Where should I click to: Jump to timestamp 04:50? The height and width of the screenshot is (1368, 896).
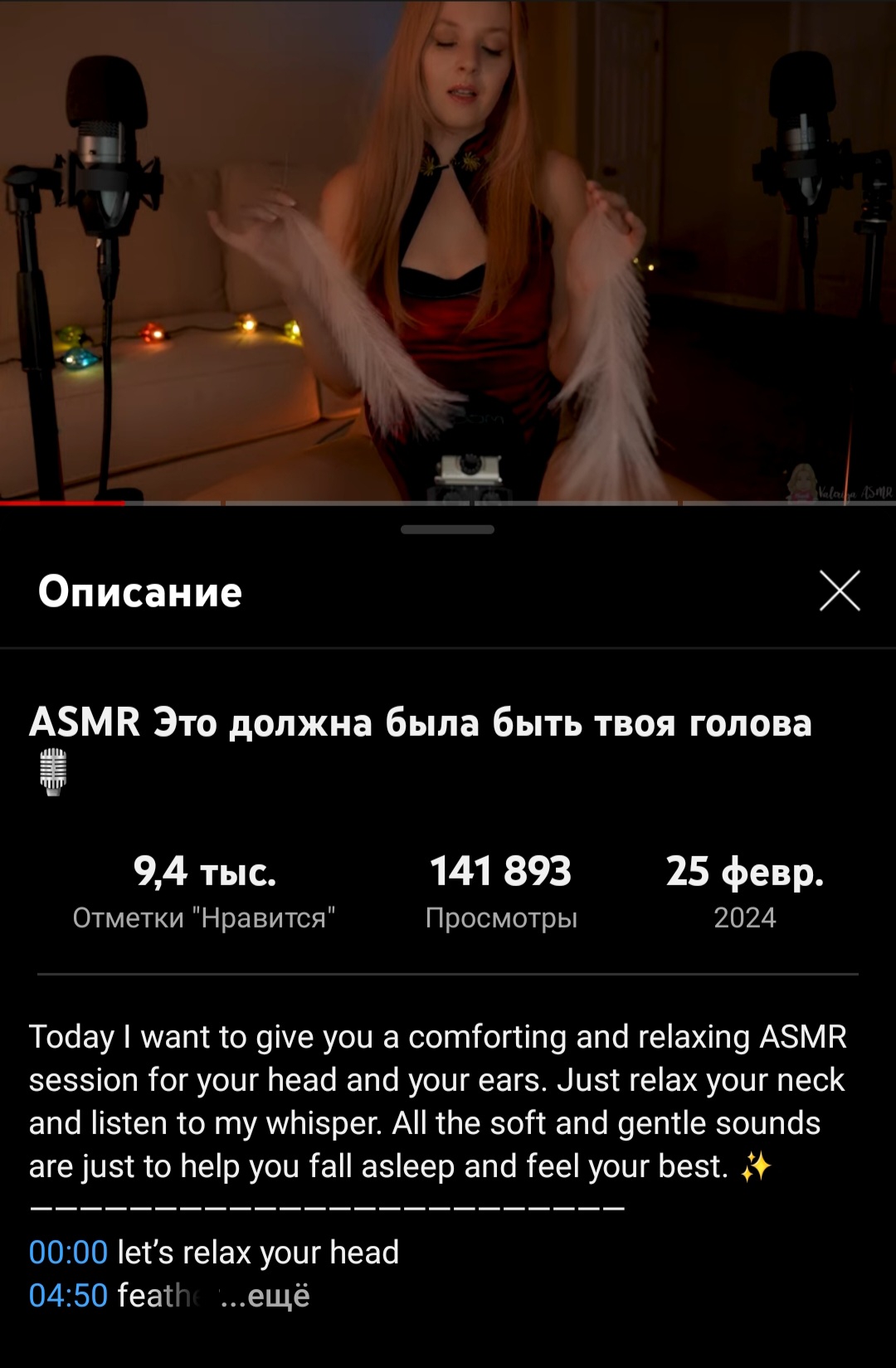click(x=68, y=1295)
